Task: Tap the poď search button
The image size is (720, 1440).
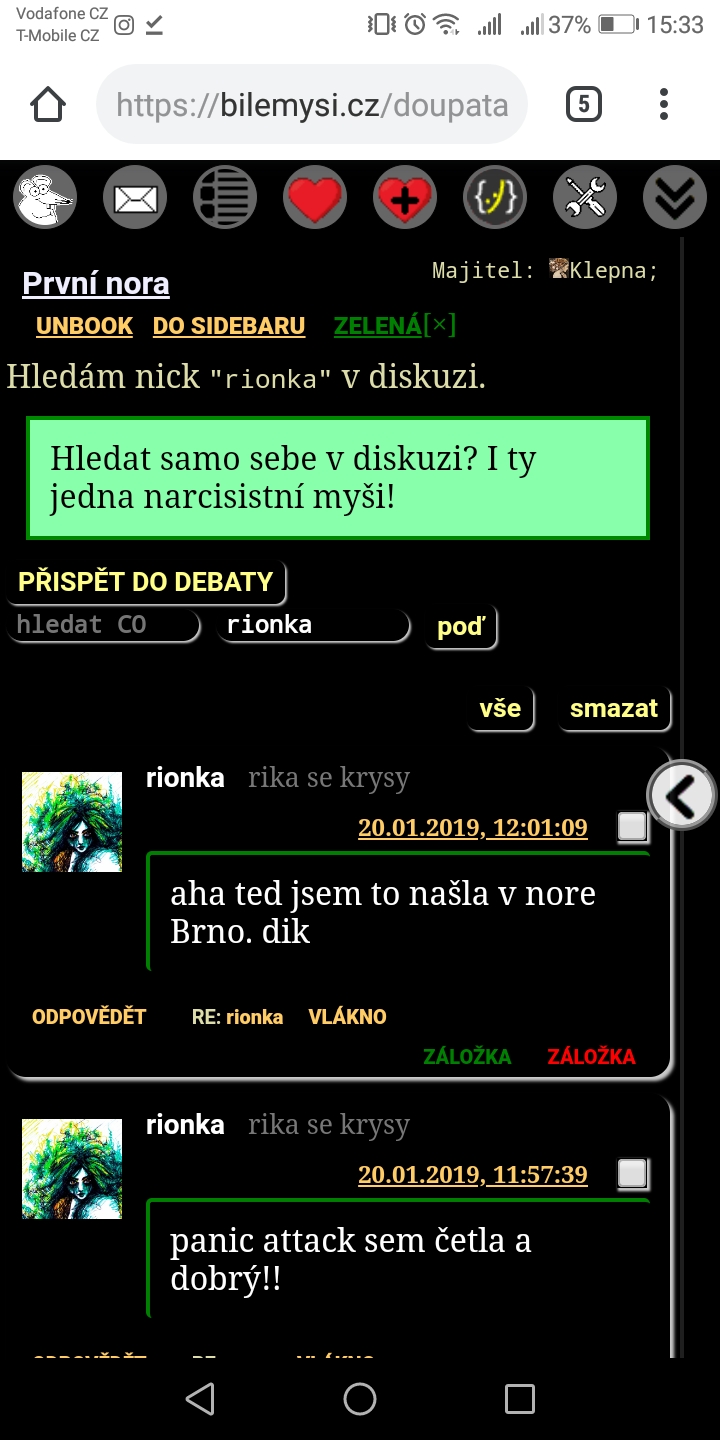Action: (460, 628)
